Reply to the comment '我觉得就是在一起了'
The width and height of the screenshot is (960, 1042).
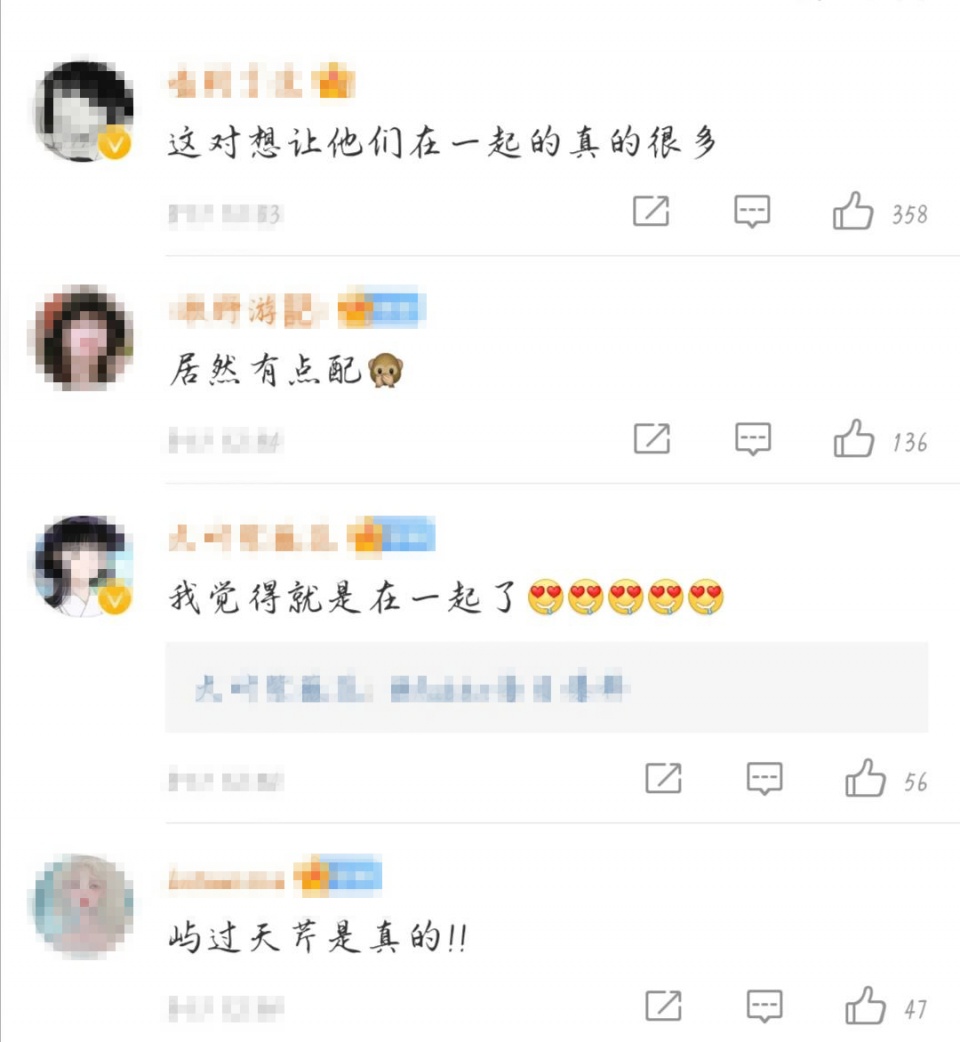coord(765,779)
